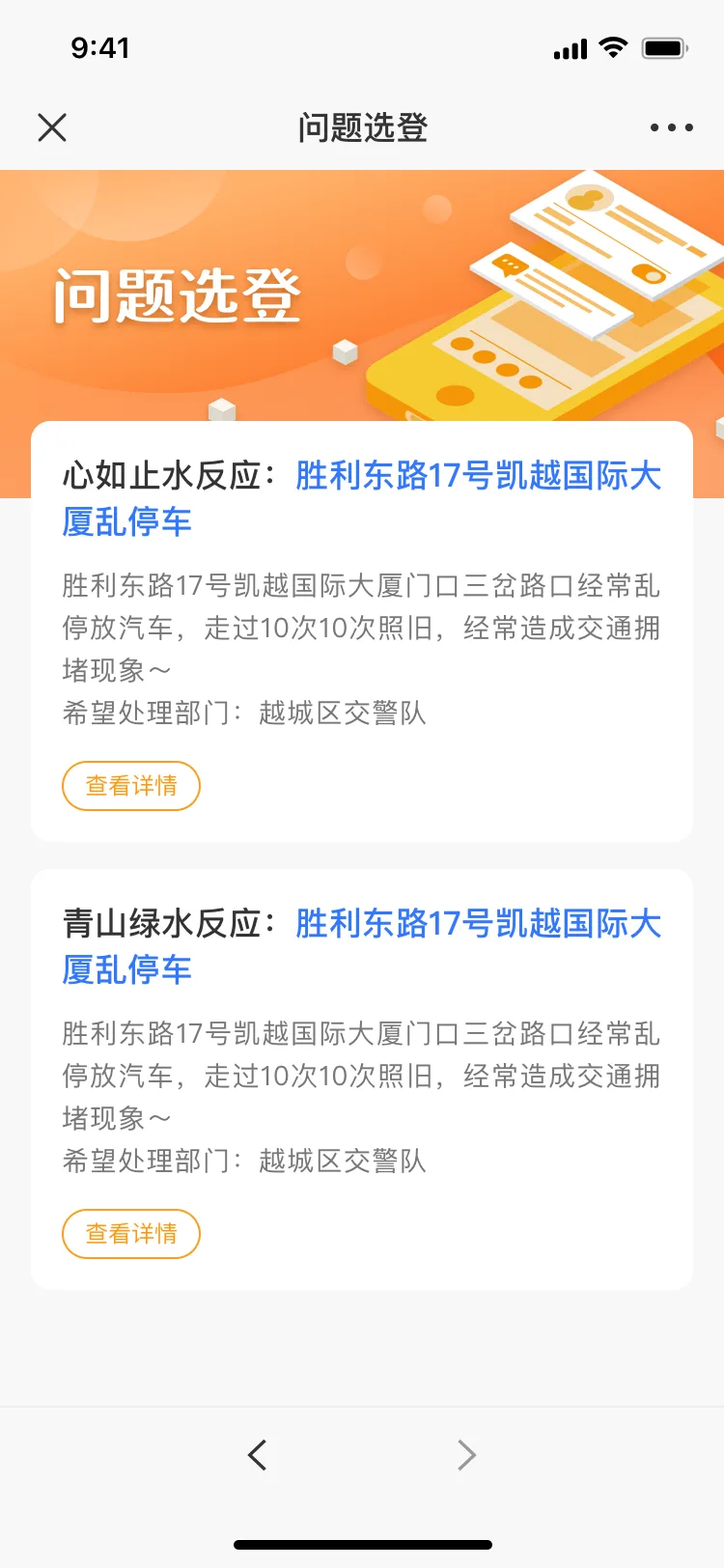
Task: Close the 问题选登 page with the X icon
Action: (52, 127)
